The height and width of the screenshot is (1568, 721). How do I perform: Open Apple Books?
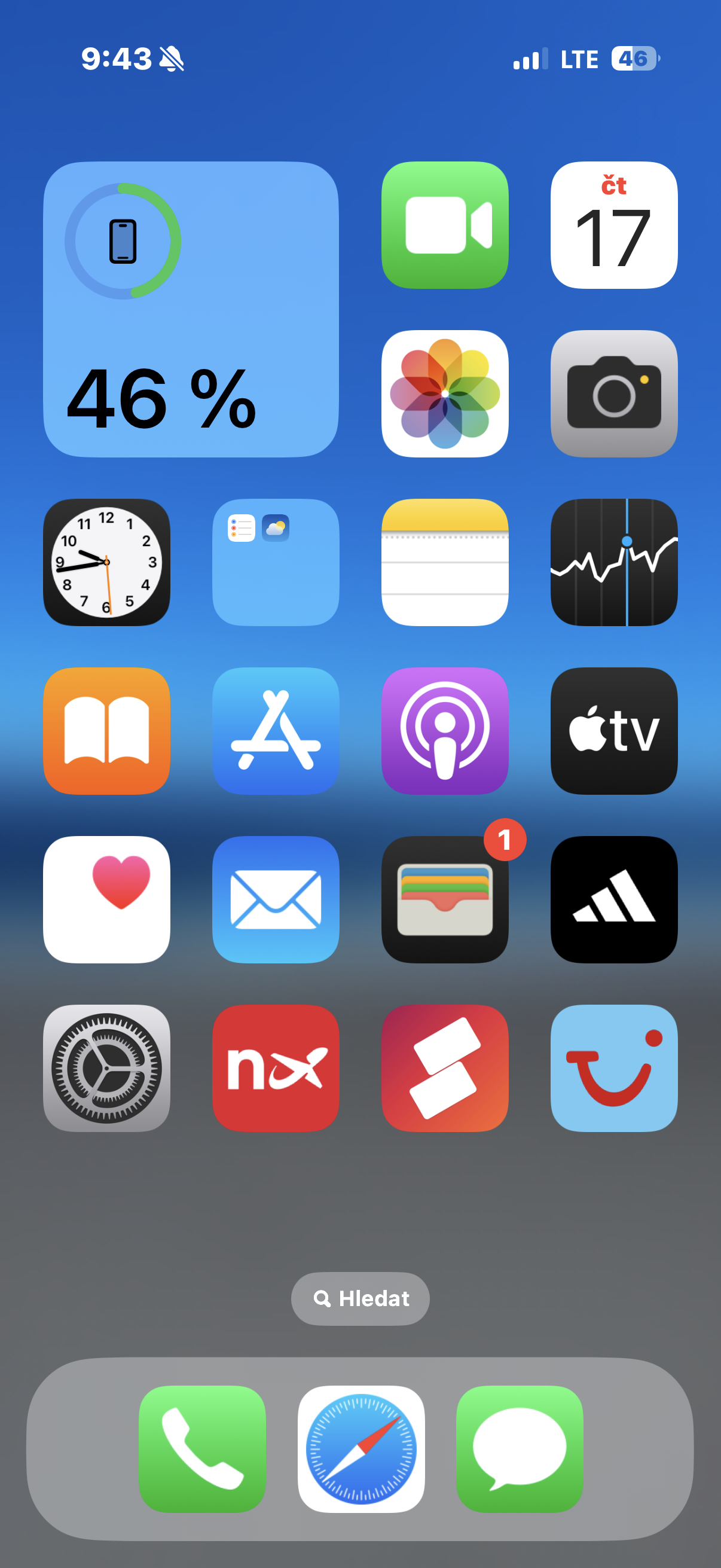click(106, 730)
